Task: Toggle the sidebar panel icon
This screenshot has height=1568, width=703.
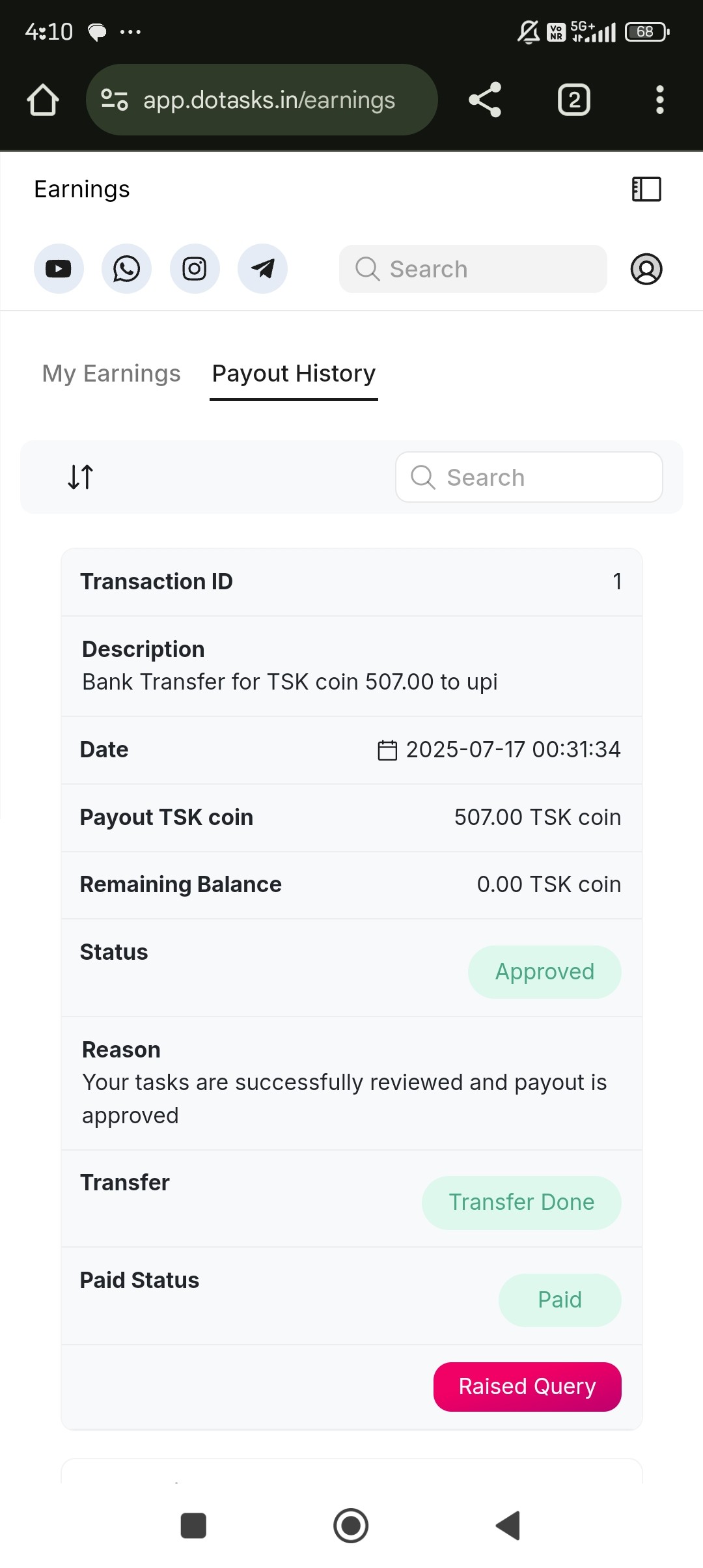Action: coord(646,189)
